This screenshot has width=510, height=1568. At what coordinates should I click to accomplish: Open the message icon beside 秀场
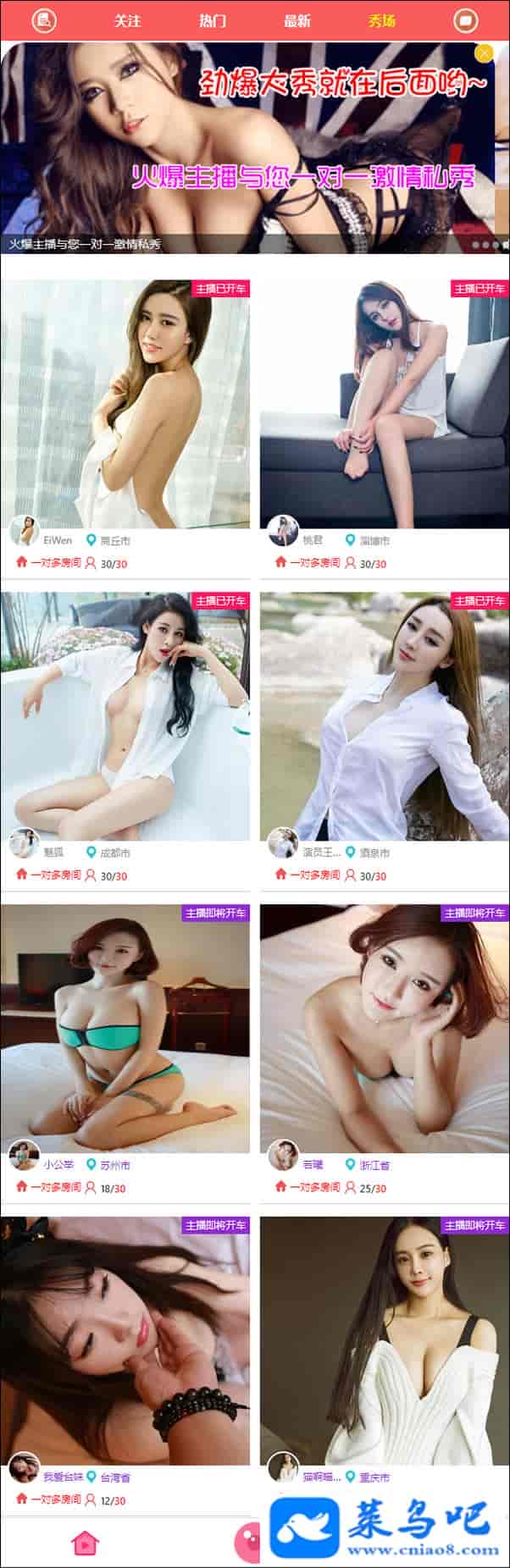(x=465, y=20)
